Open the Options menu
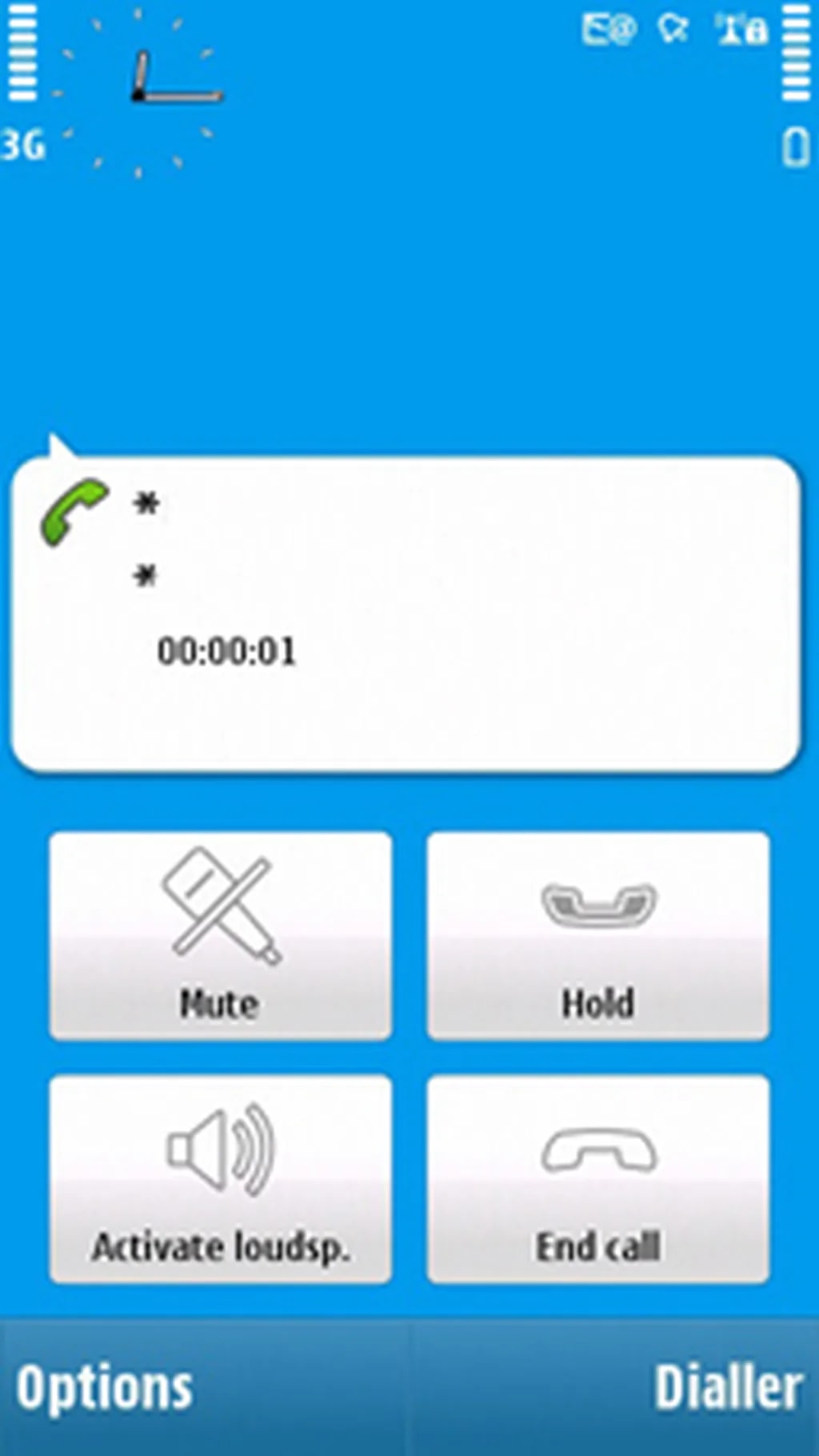Image resolution: width=819 pixels, height=1456 pixels. pyautogui.click(x=105, y=1387)
